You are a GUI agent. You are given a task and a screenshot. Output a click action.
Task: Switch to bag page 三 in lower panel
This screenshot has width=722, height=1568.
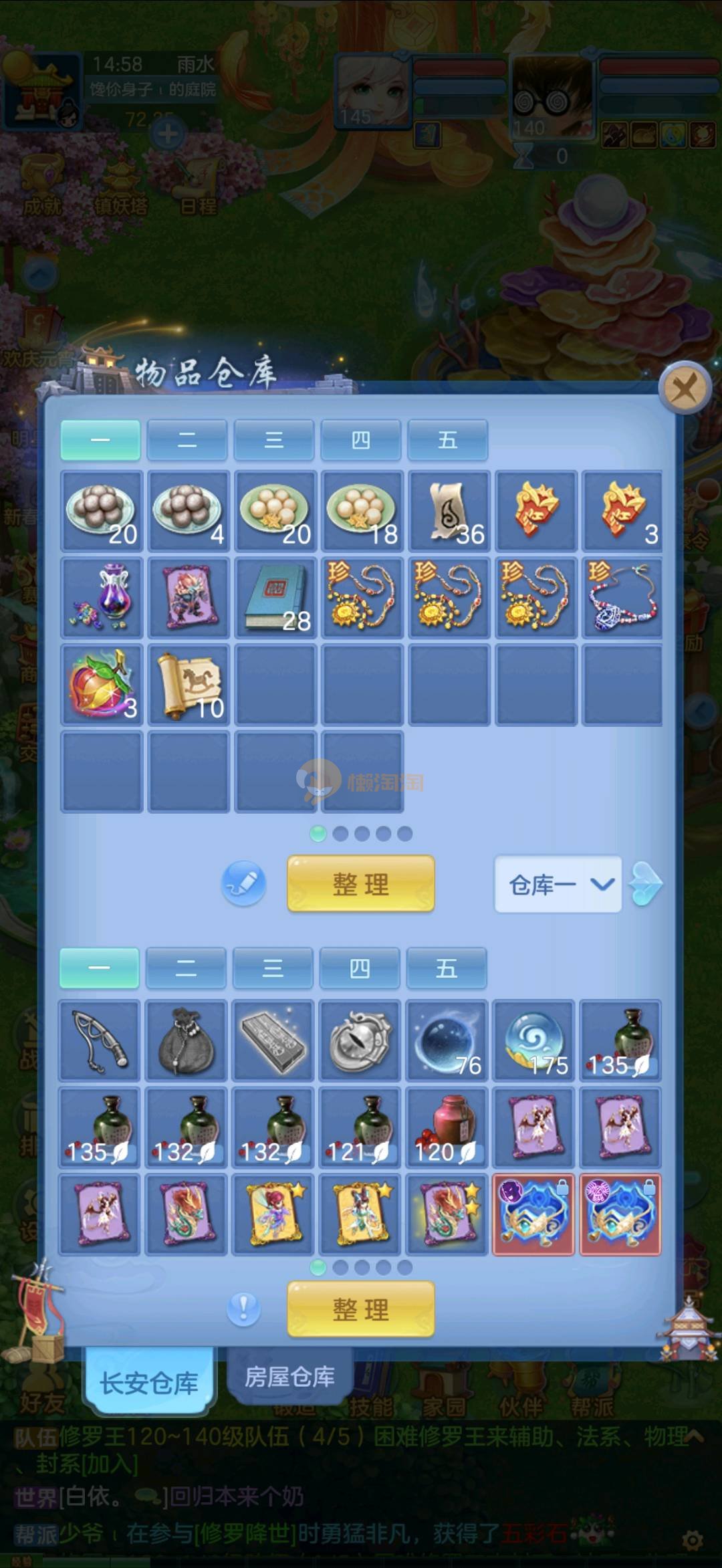(272, 968)
